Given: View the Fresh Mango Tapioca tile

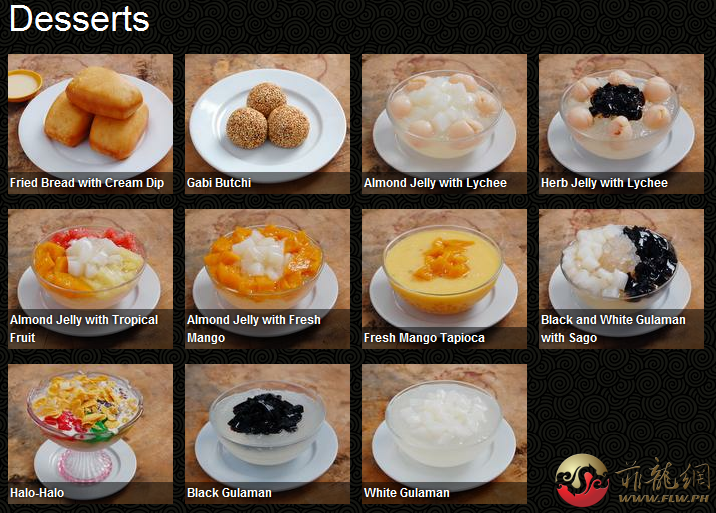Looking at the screenshot, I should pos(444,277).
